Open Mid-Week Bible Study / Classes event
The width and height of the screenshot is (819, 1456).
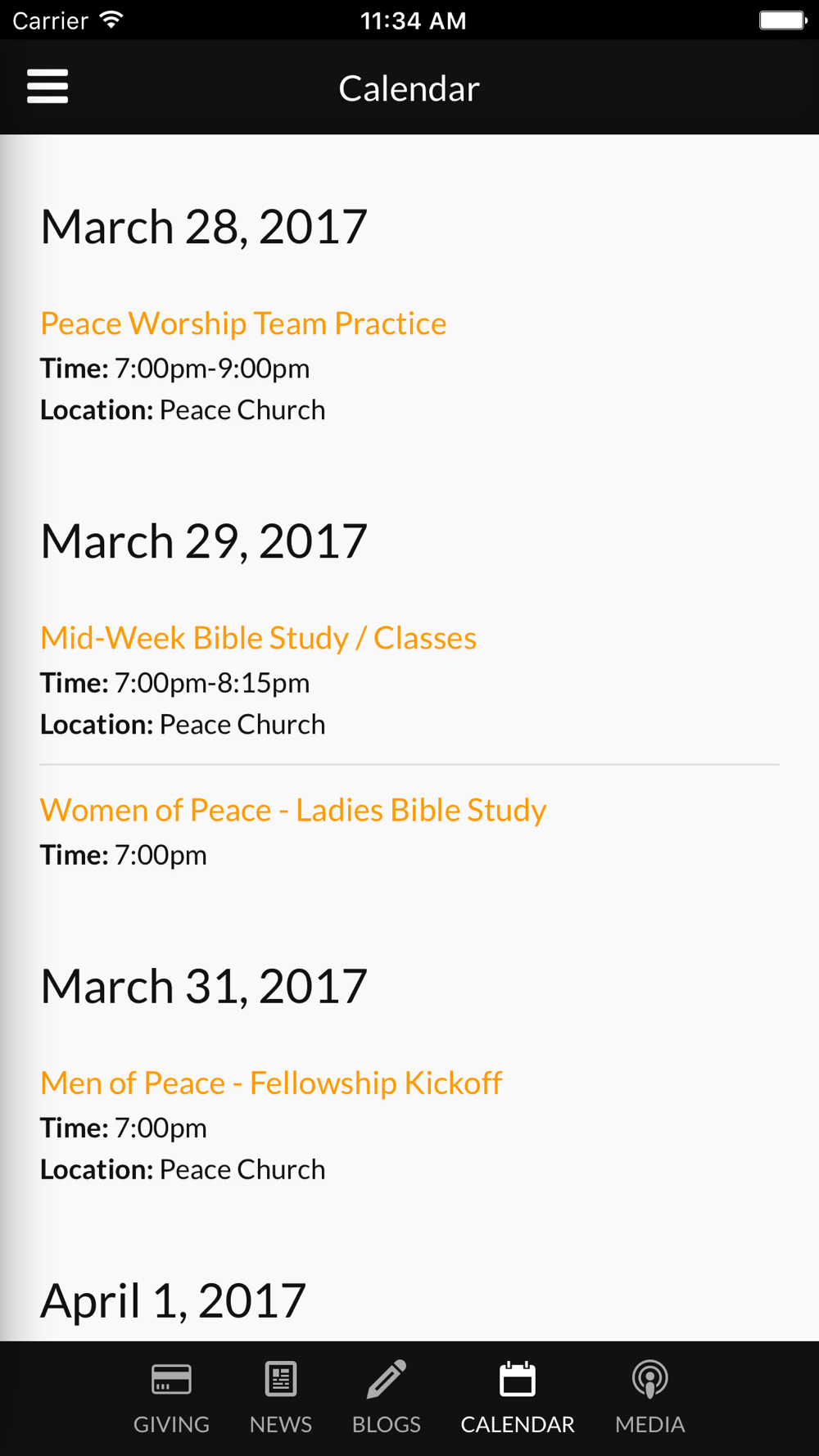[x=258, y=639]
